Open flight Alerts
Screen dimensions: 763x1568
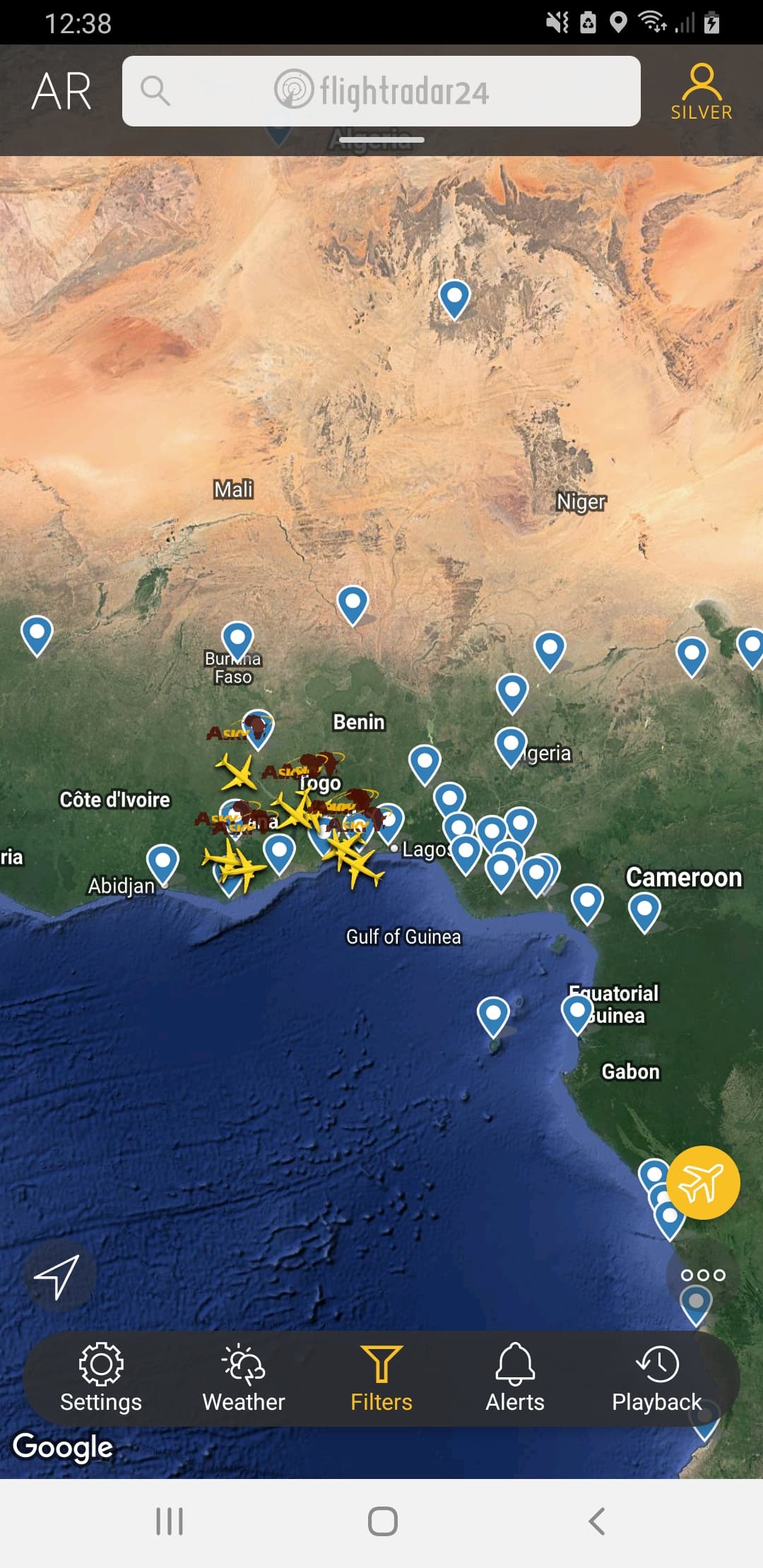(515, 1378)
